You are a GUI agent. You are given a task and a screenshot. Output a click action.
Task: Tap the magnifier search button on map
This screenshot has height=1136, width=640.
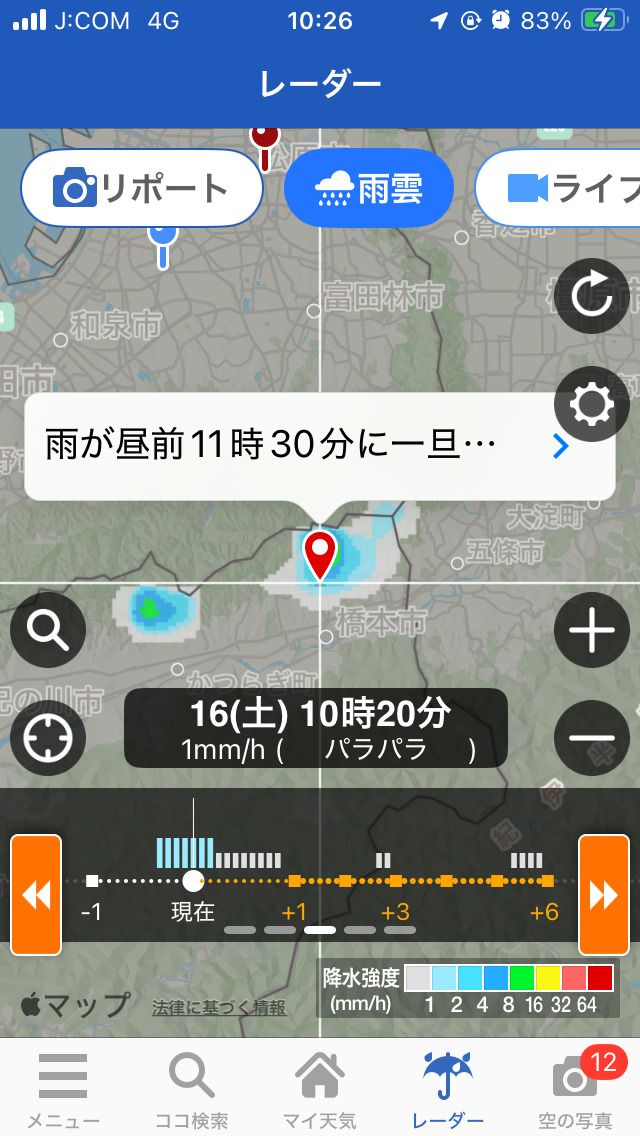click(48, 630)
